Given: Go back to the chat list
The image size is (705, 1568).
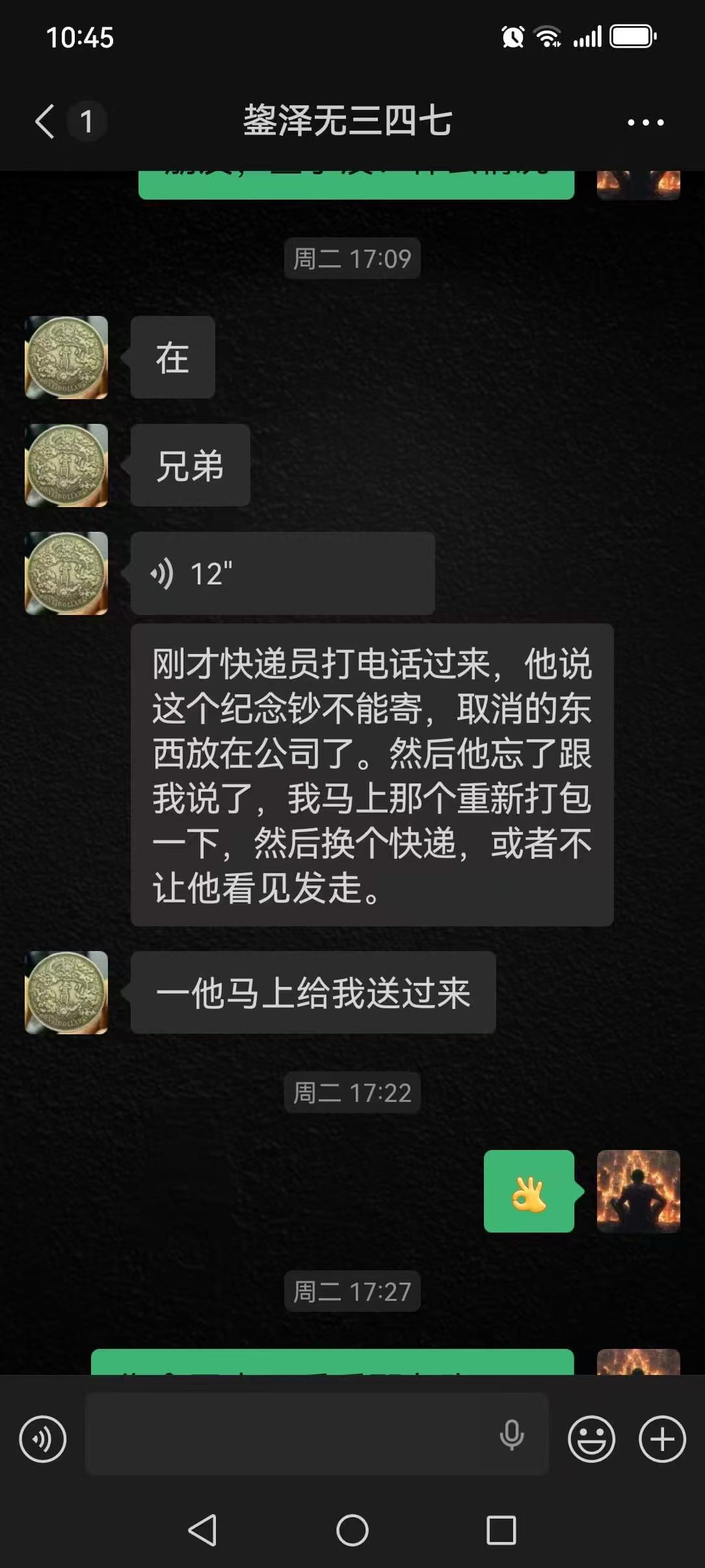Looking at the screenshot, I should coord(46,122).
